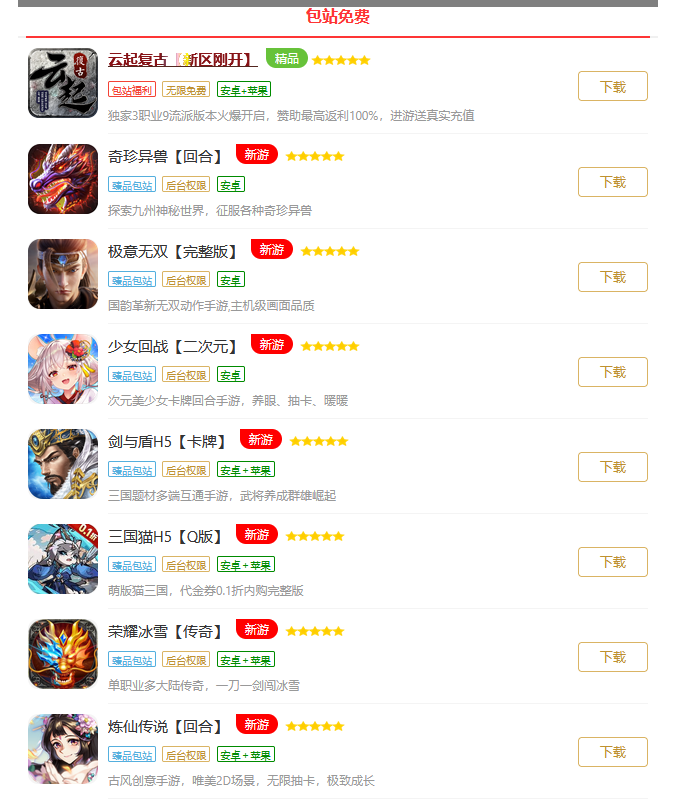The height and width of the screenshot is (805, 690).
Task: Open the 荣耀冰雪 game icon
Action: [63, 654]
